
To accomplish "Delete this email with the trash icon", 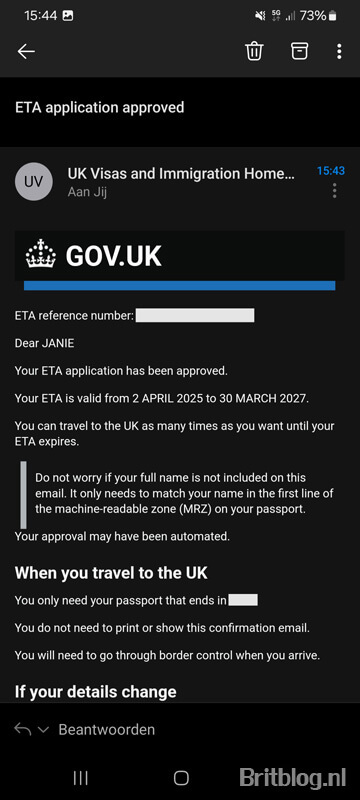I will tap(254, 51).
